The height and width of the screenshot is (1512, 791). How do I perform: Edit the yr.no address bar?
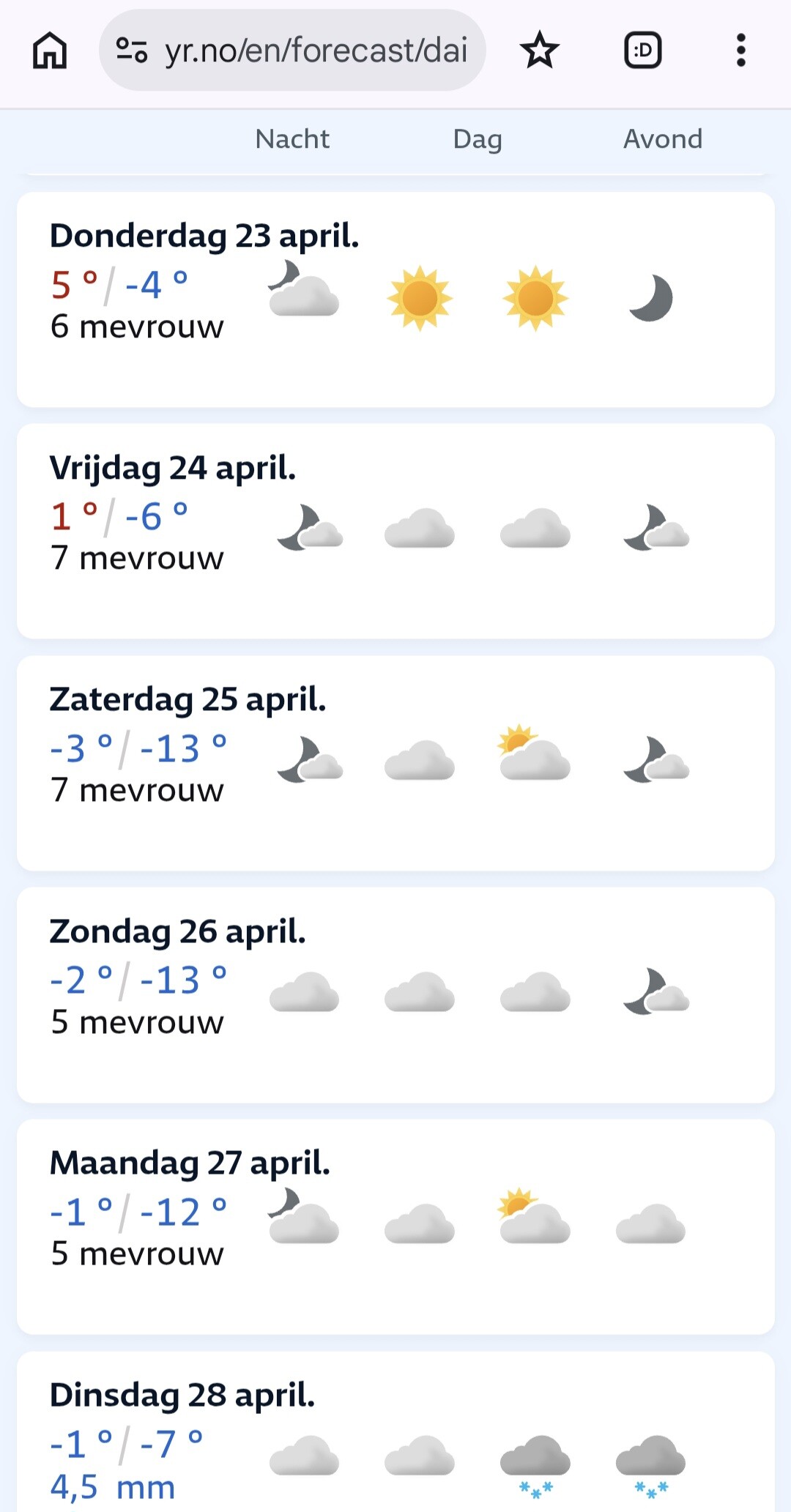pyautogui.click(x=315, y=51)
